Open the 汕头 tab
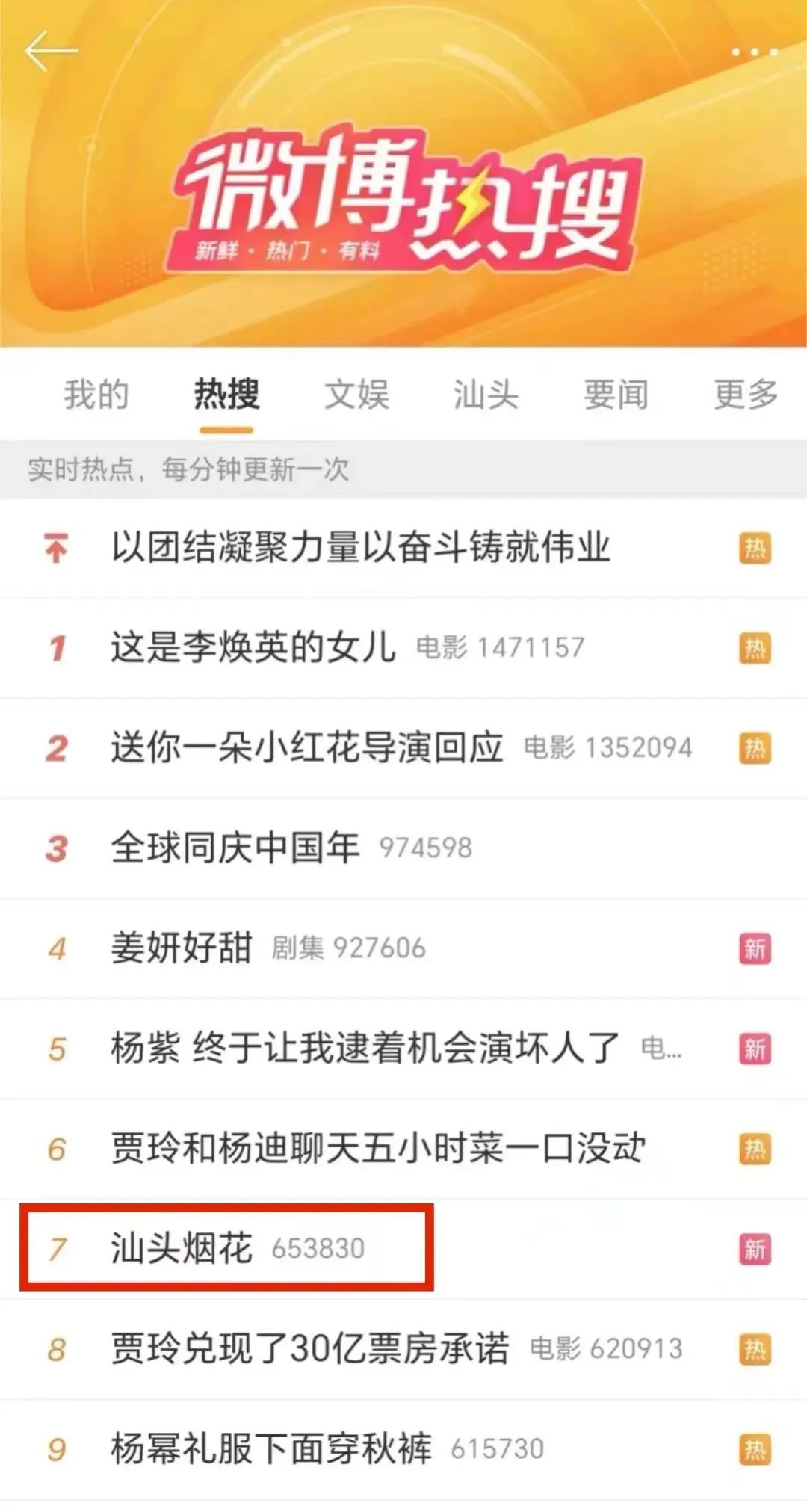807x1512 pixels. coord(486,395)
